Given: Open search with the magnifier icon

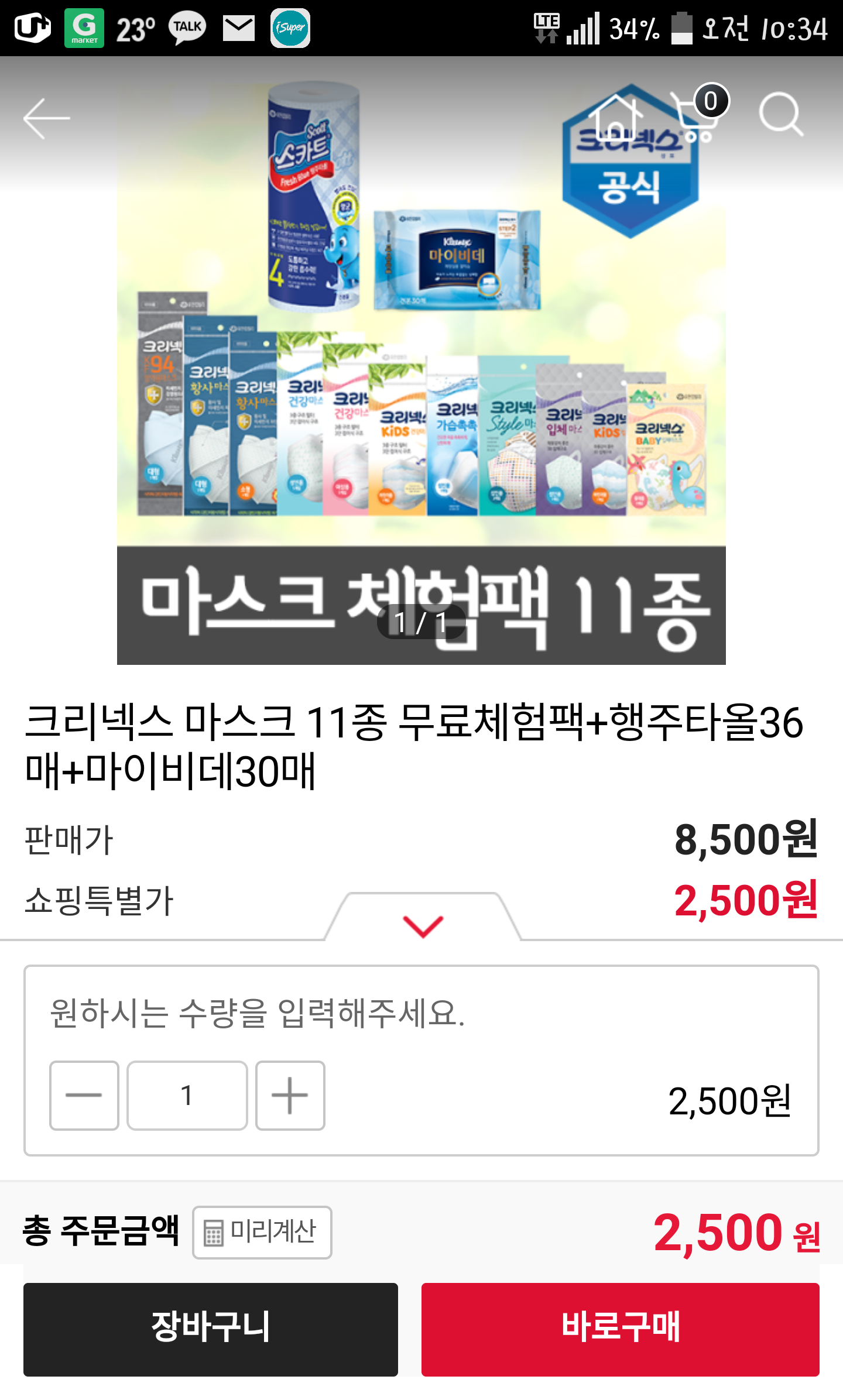Looking at the screenshot, I should tap(781, 115).
